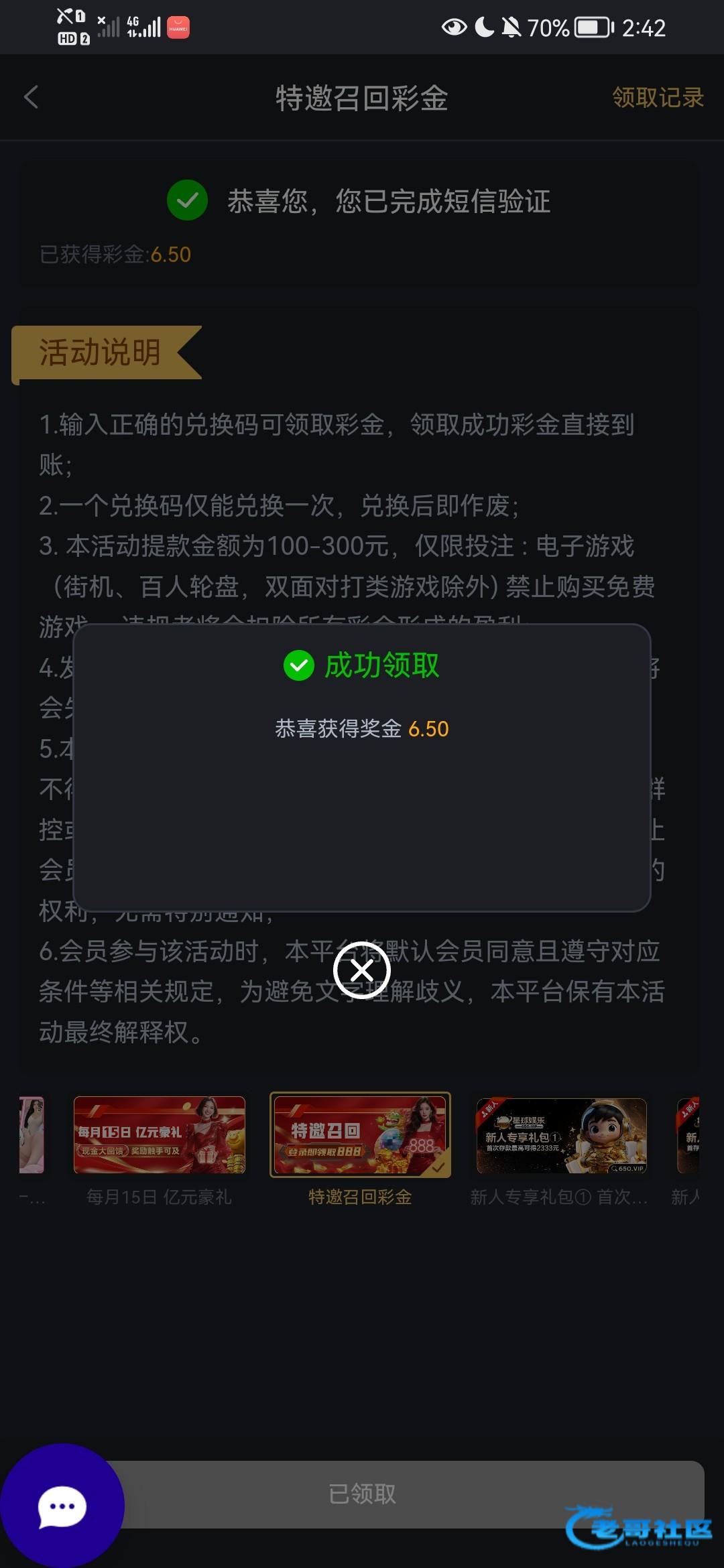Close the 成功领取 popup dialog
Viewport: 724px width, 1568px height.
[362, 970]
